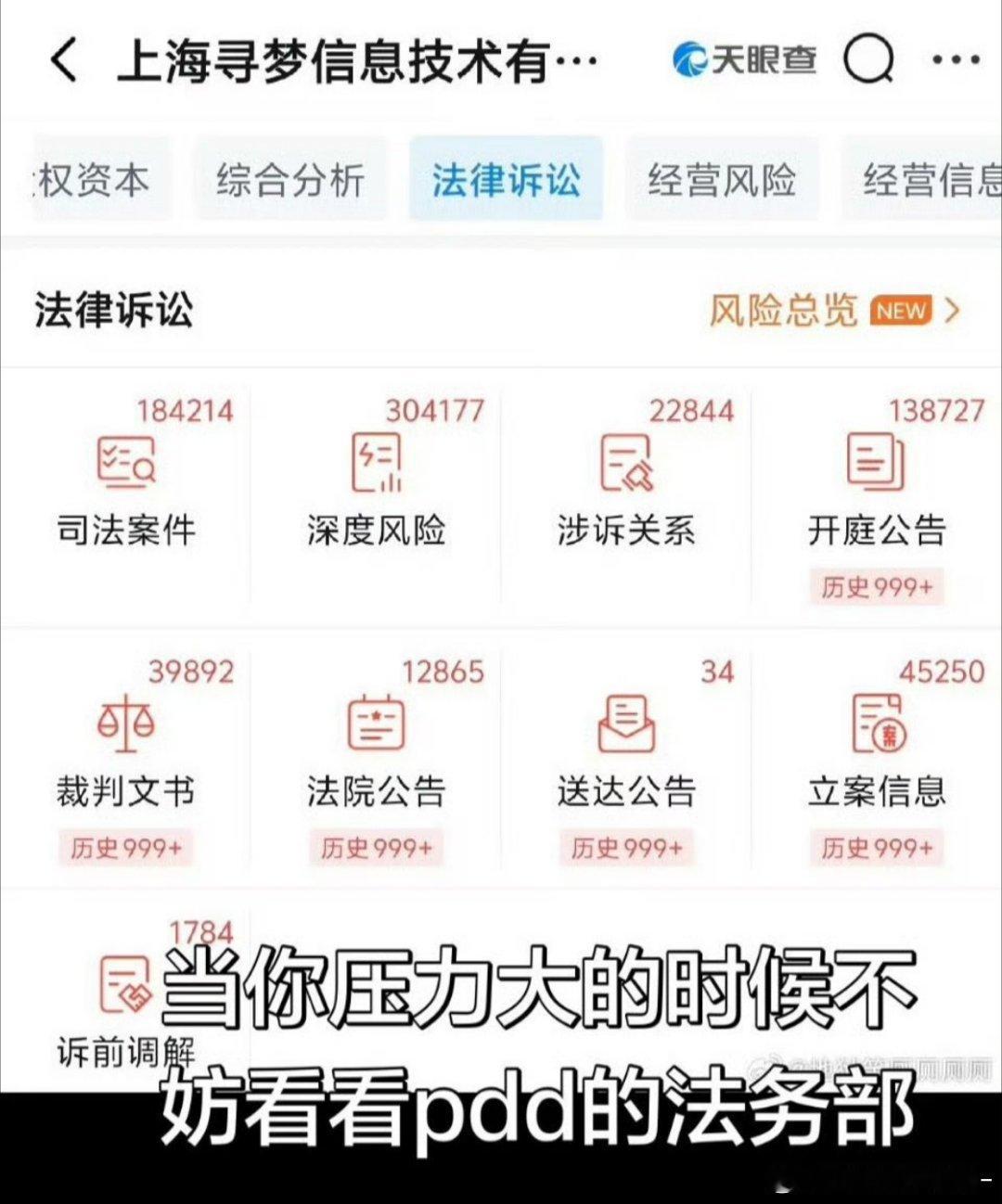This screenshot has width=1002, height=1204.
Task: Switch to the 经营风险 tab
Action: (x=723, y=180)
